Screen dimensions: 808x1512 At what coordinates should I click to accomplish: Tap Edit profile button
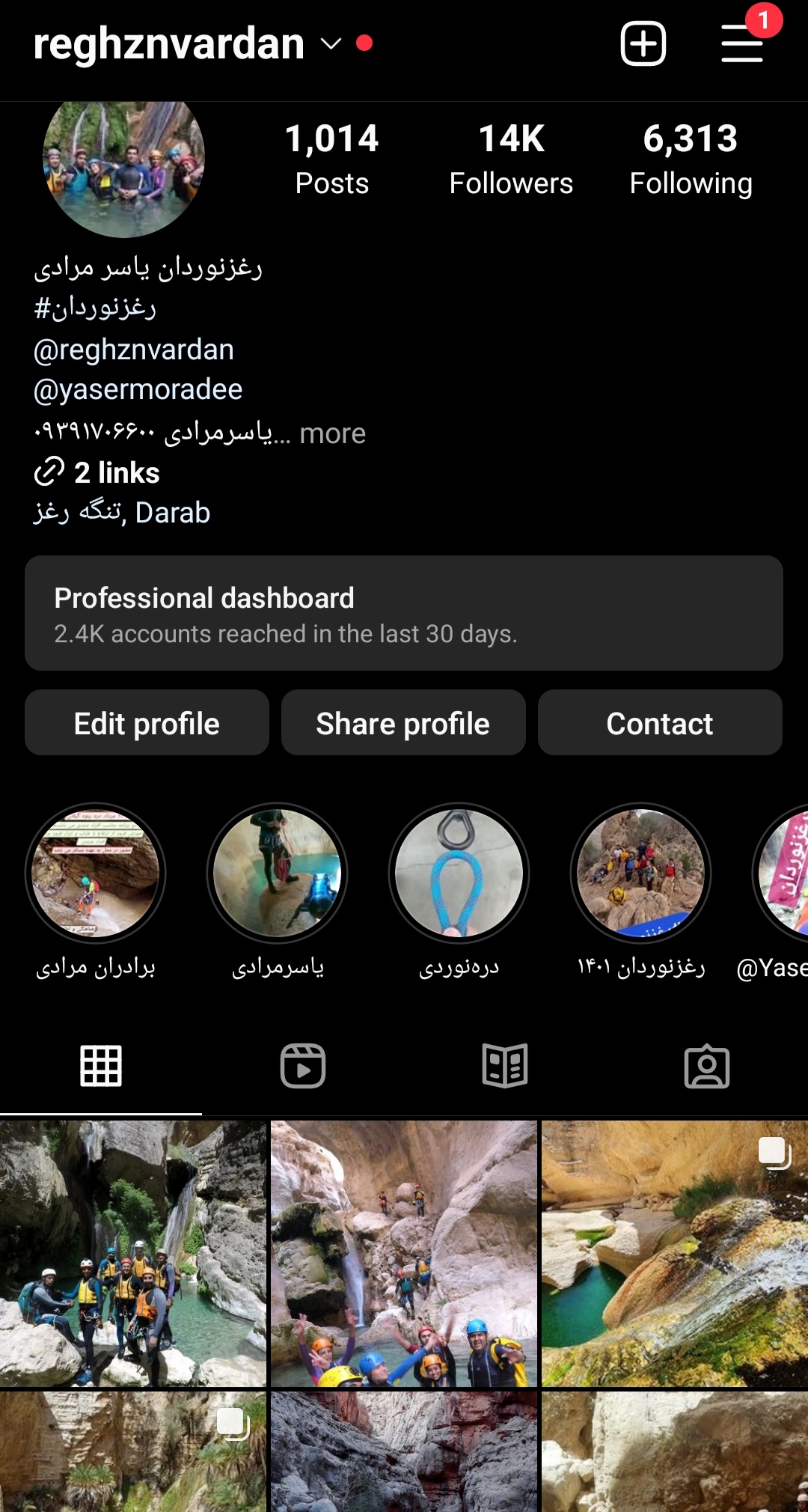tap(147, 723)
